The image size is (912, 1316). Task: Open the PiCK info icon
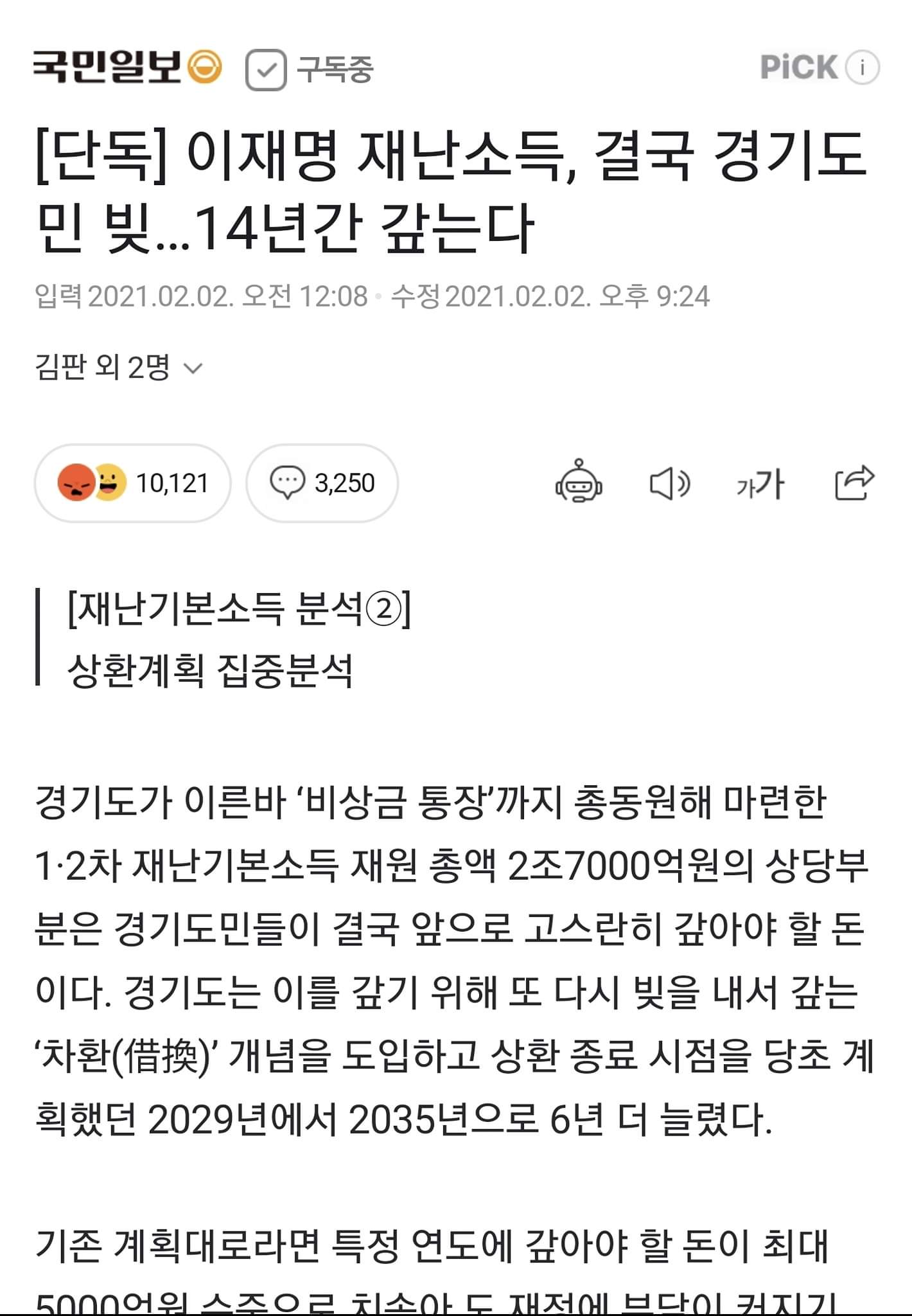[862, 67]
